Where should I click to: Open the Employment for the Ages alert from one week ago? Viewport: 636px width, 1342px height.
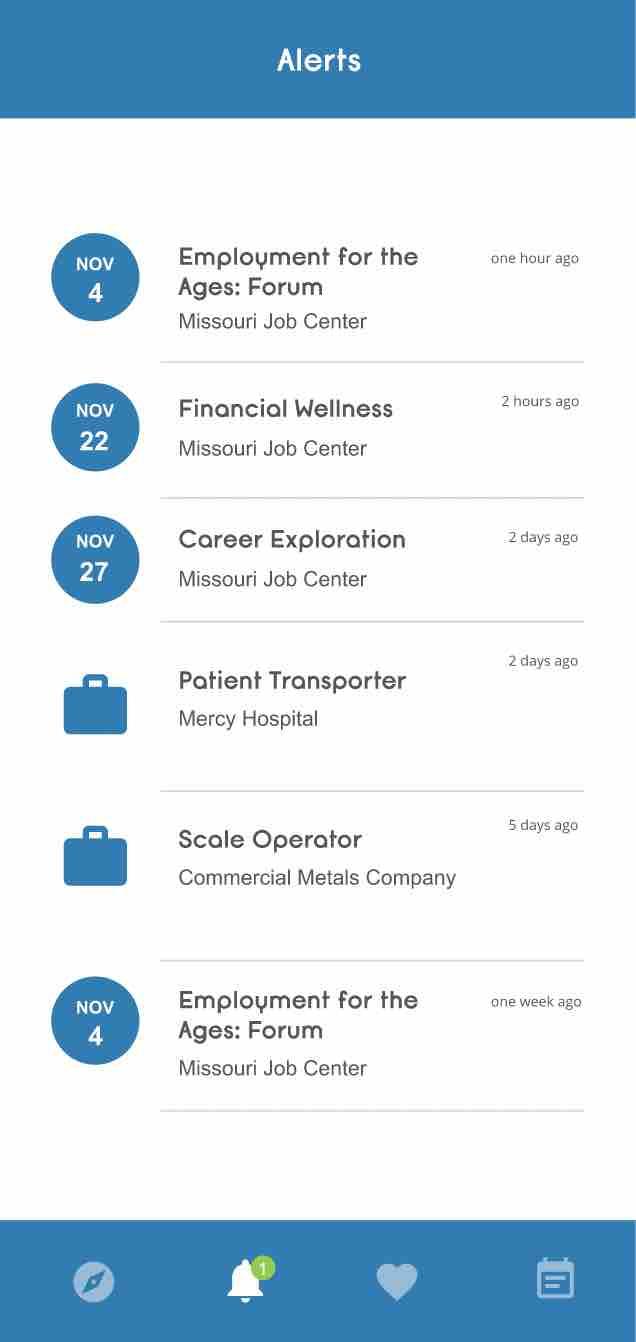(x=298, y=1015)
